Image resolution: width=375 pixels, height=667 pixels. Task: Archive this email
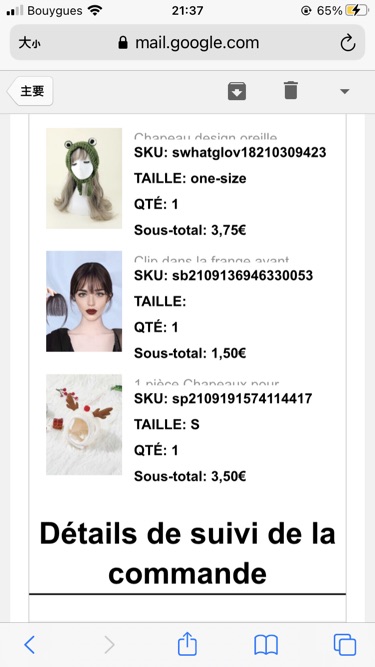pyautogui.click(x=237, y=91)
